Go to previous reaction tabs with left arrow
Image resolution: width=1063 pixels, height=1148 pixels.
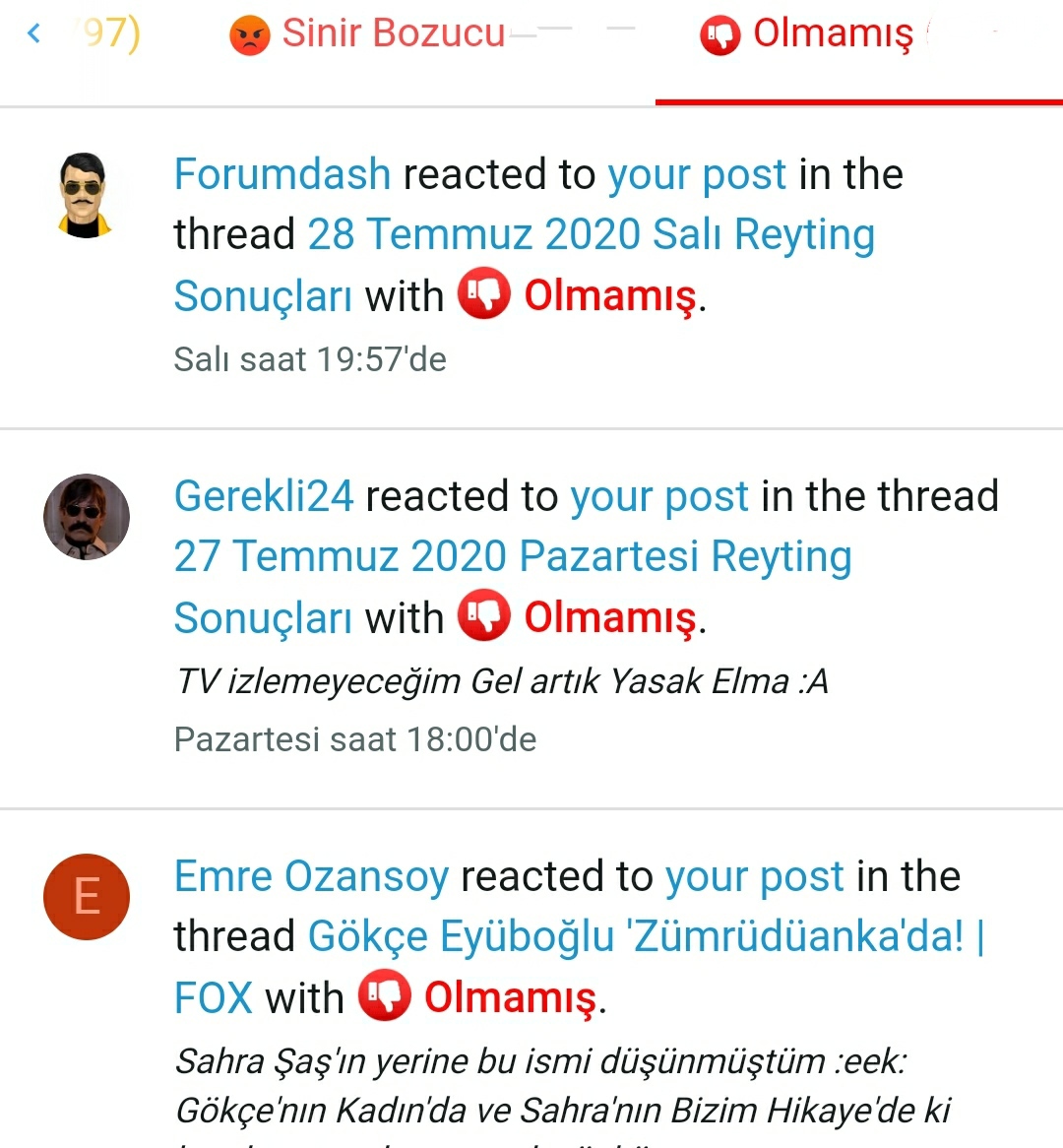(34, 34)
